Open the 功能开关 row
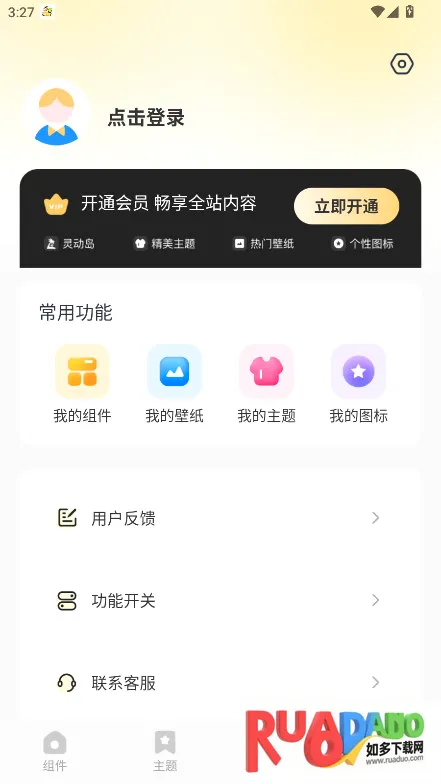441x784 pixels. (x=220, y=600)
